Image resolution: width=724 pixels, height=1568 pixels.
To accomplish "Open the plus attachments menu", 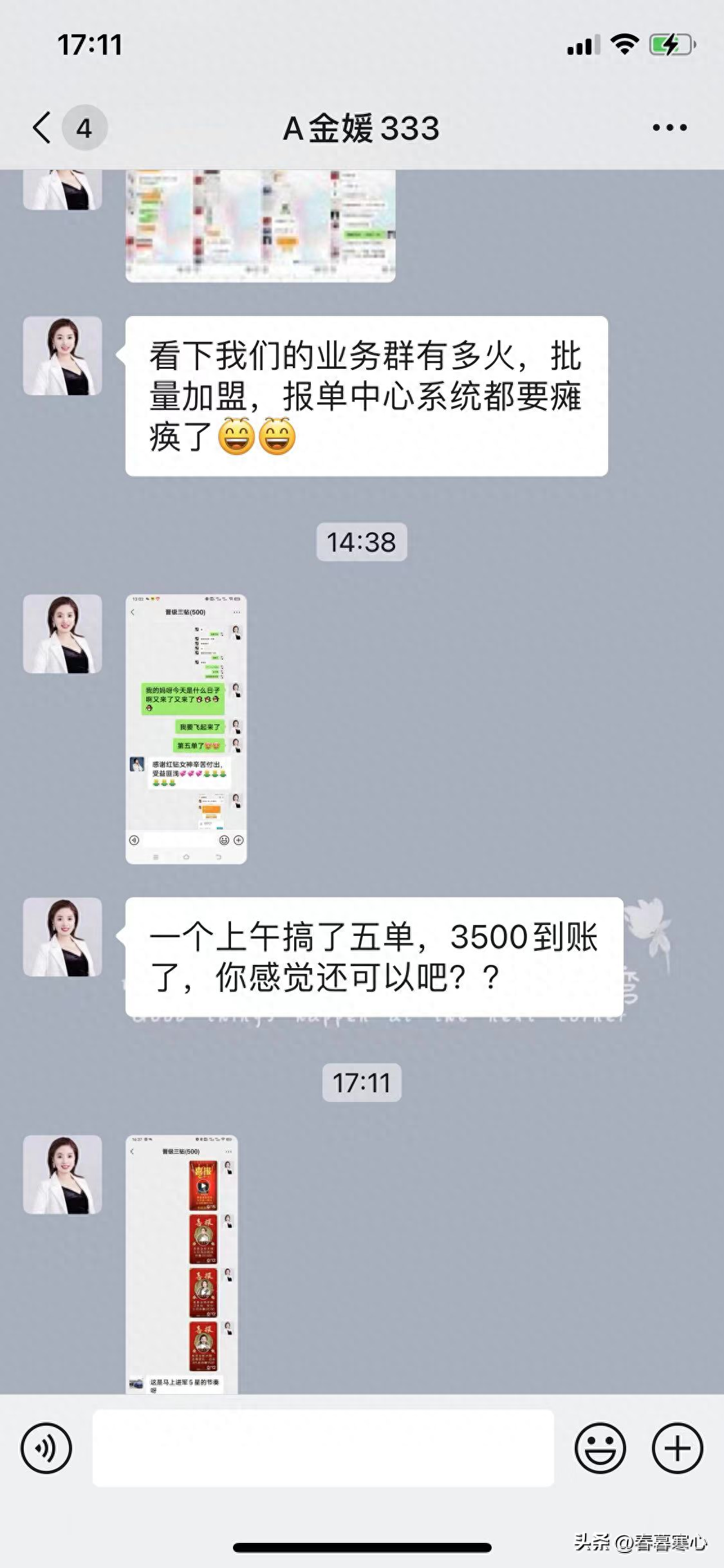I will (x=677, y=1448).
